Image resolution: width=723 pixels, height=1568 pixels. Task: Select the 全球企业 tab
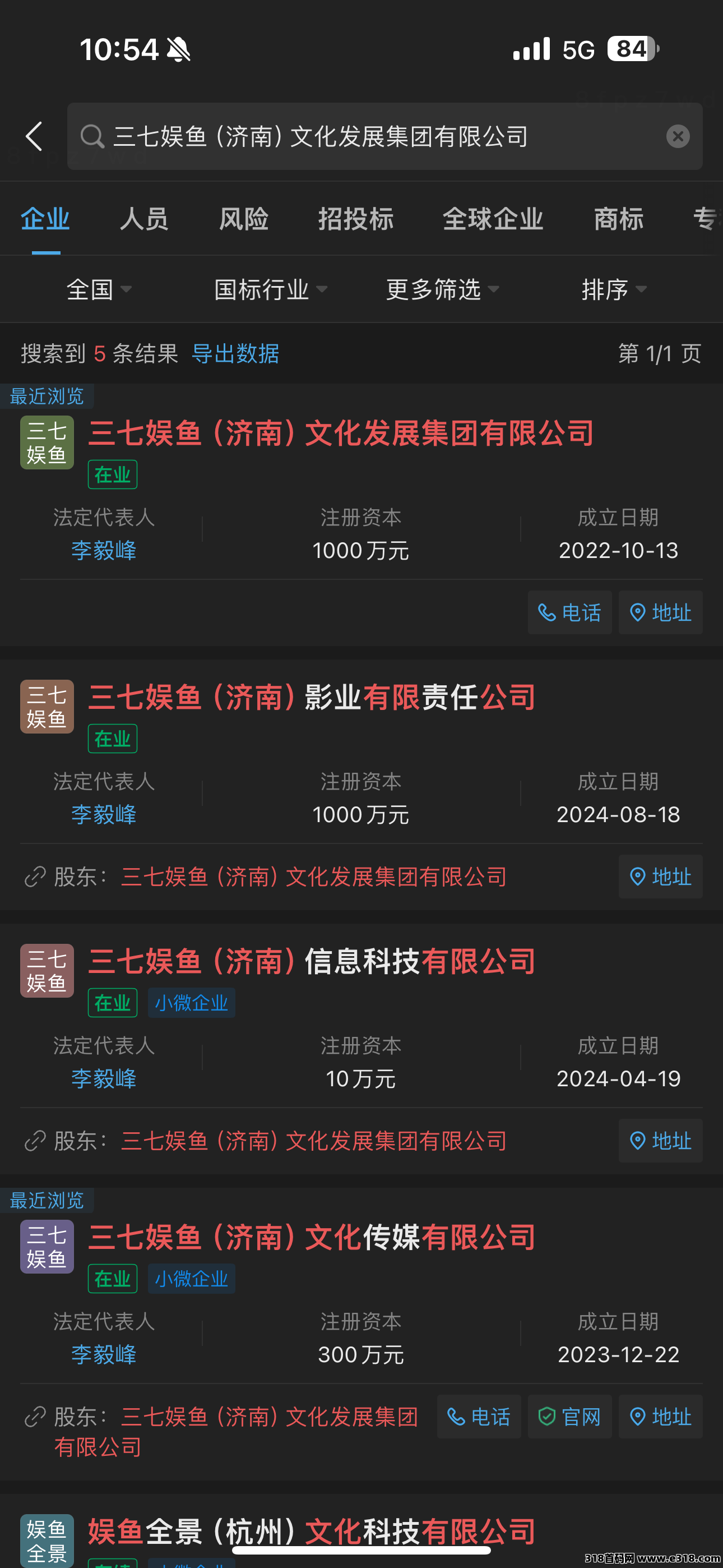pyautogui.click(x=493, y=219)
